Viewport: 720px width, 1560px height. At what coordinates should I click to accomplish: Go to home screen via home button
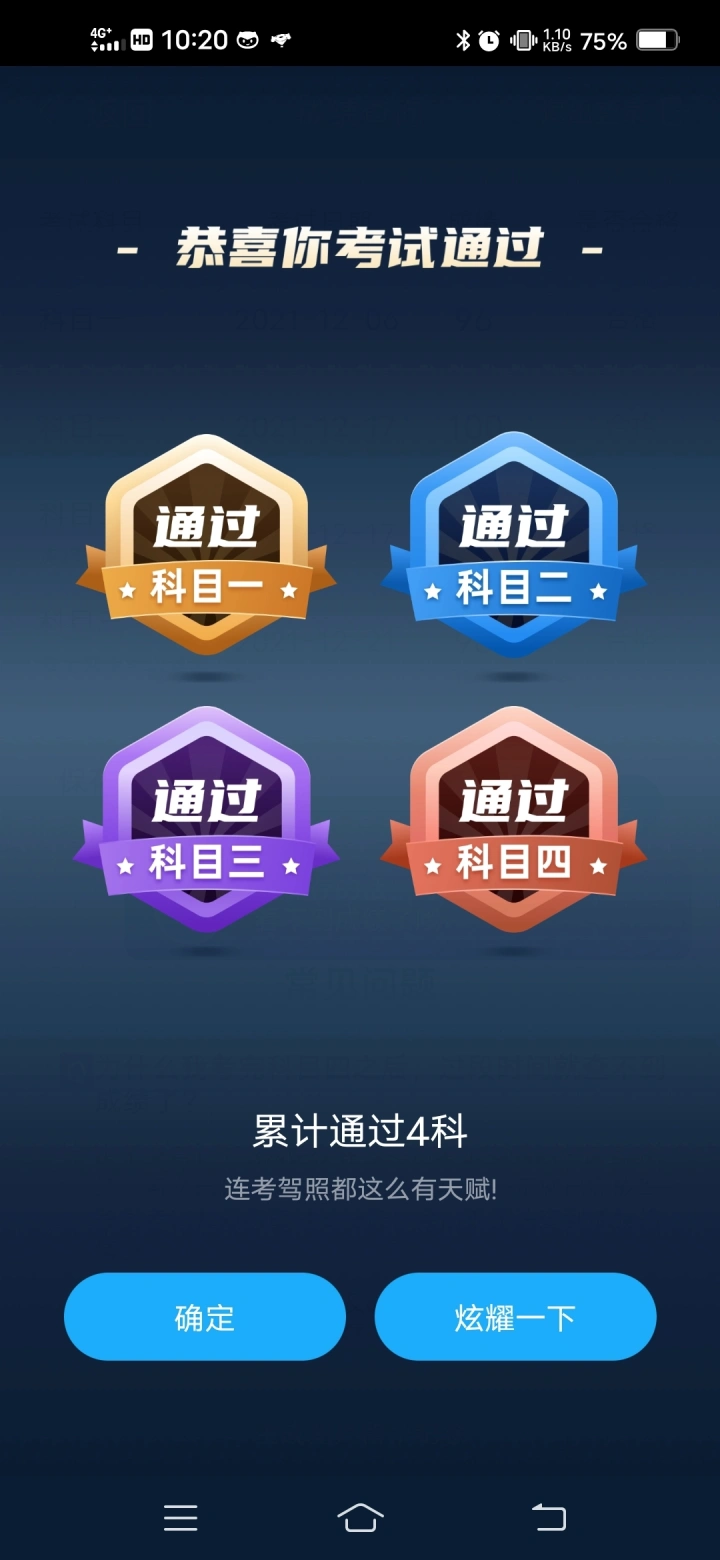(360, 1517)
